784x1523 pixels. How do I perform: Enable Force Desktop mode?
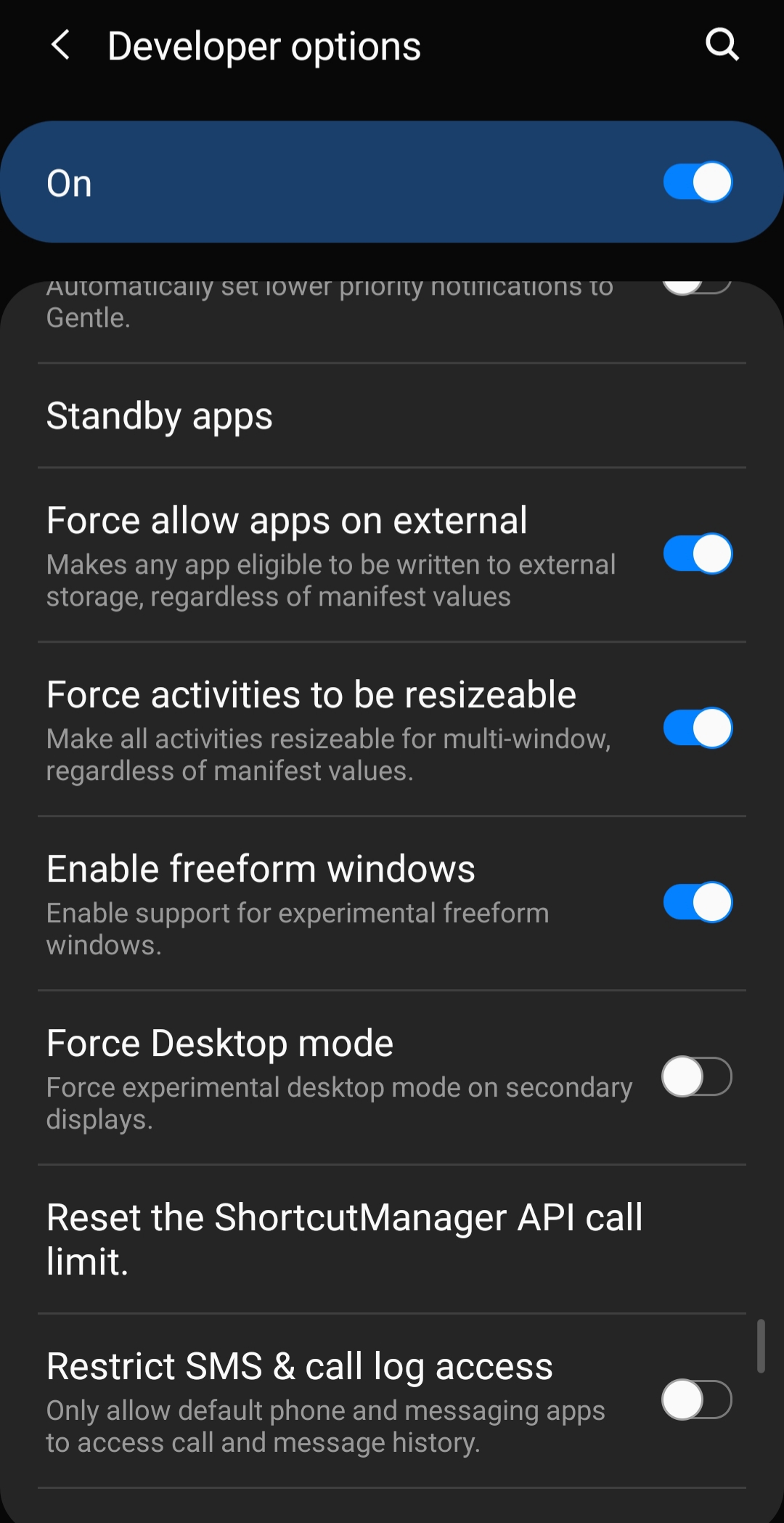pyautogui.click(x=697, y=1077)
